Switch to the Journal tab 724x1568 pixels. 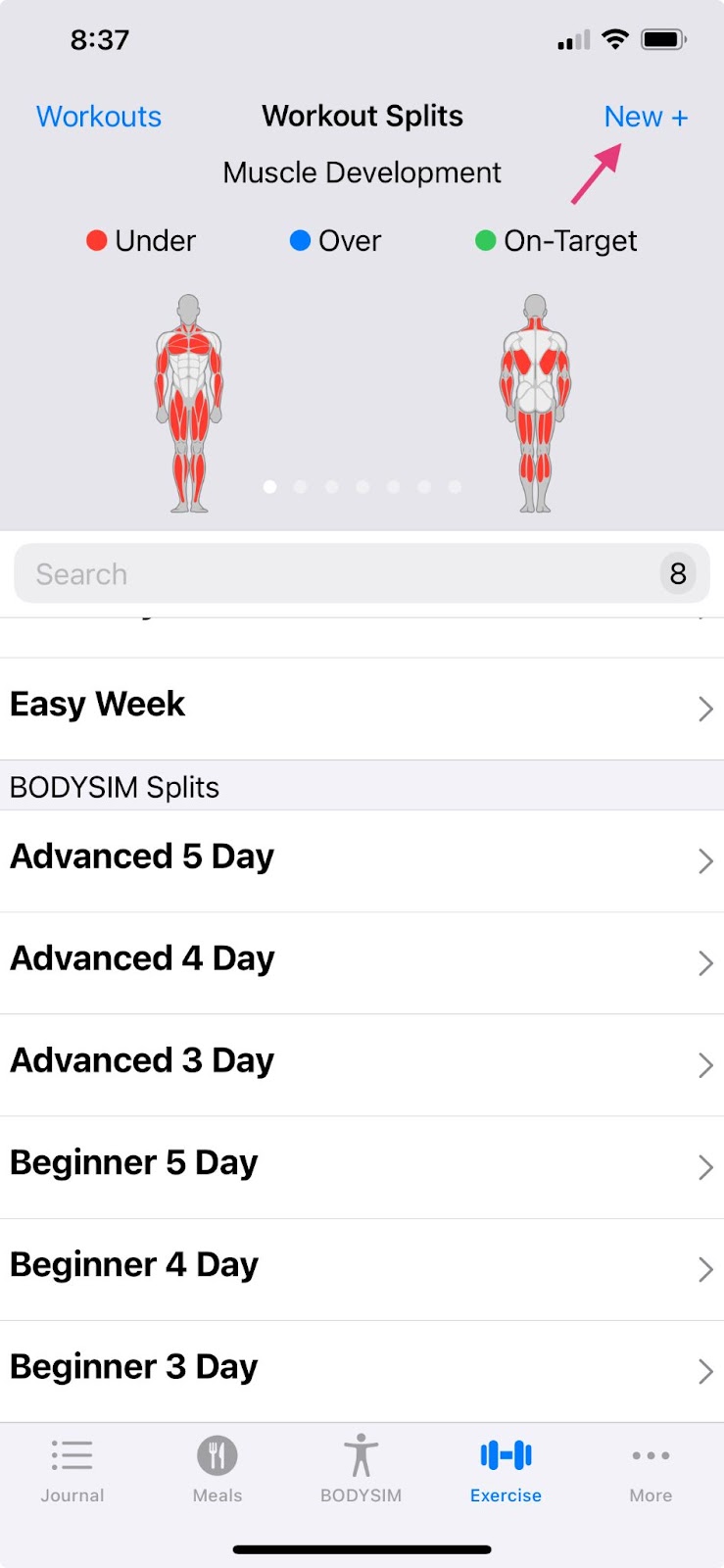tap(72, 1470)
